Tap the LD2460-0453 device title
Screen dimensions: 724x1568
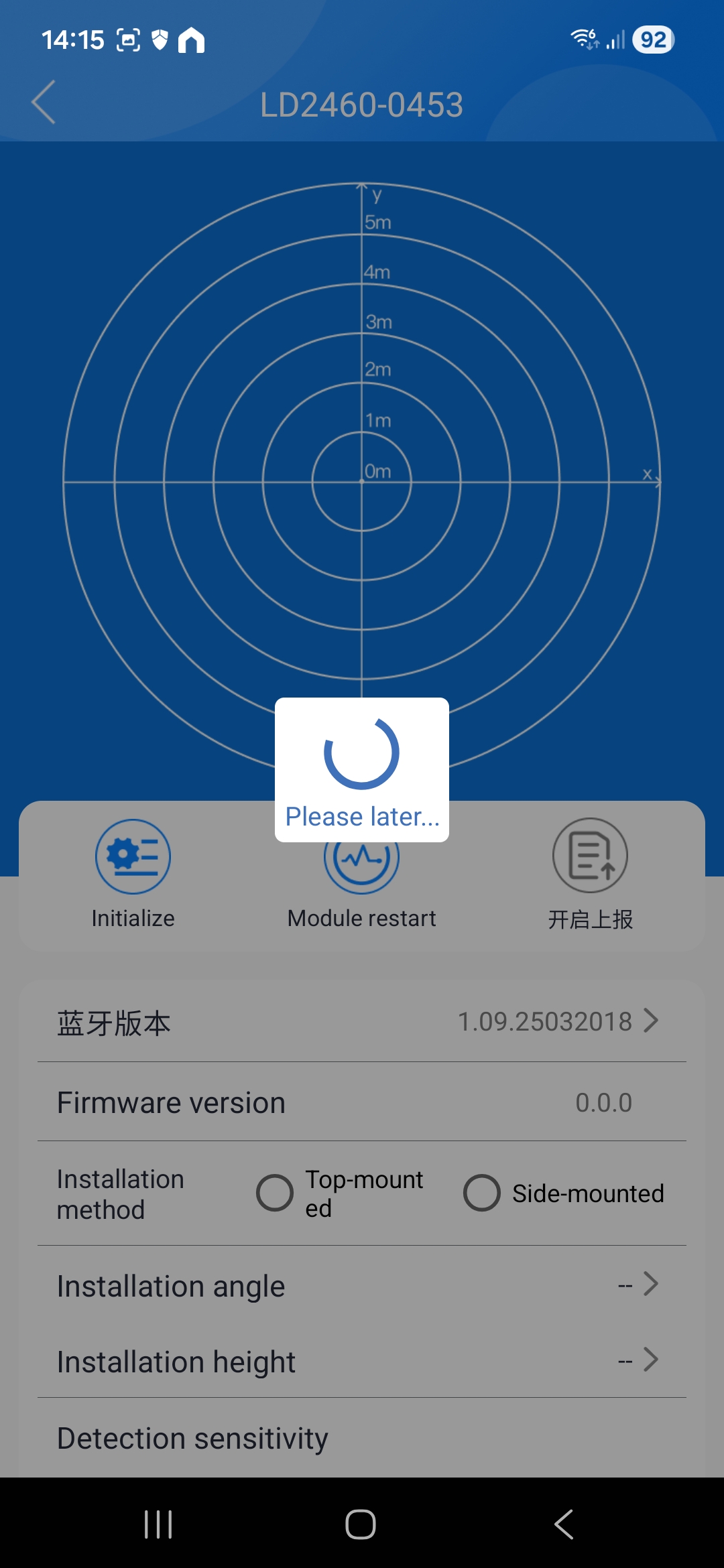coord(362,104)
